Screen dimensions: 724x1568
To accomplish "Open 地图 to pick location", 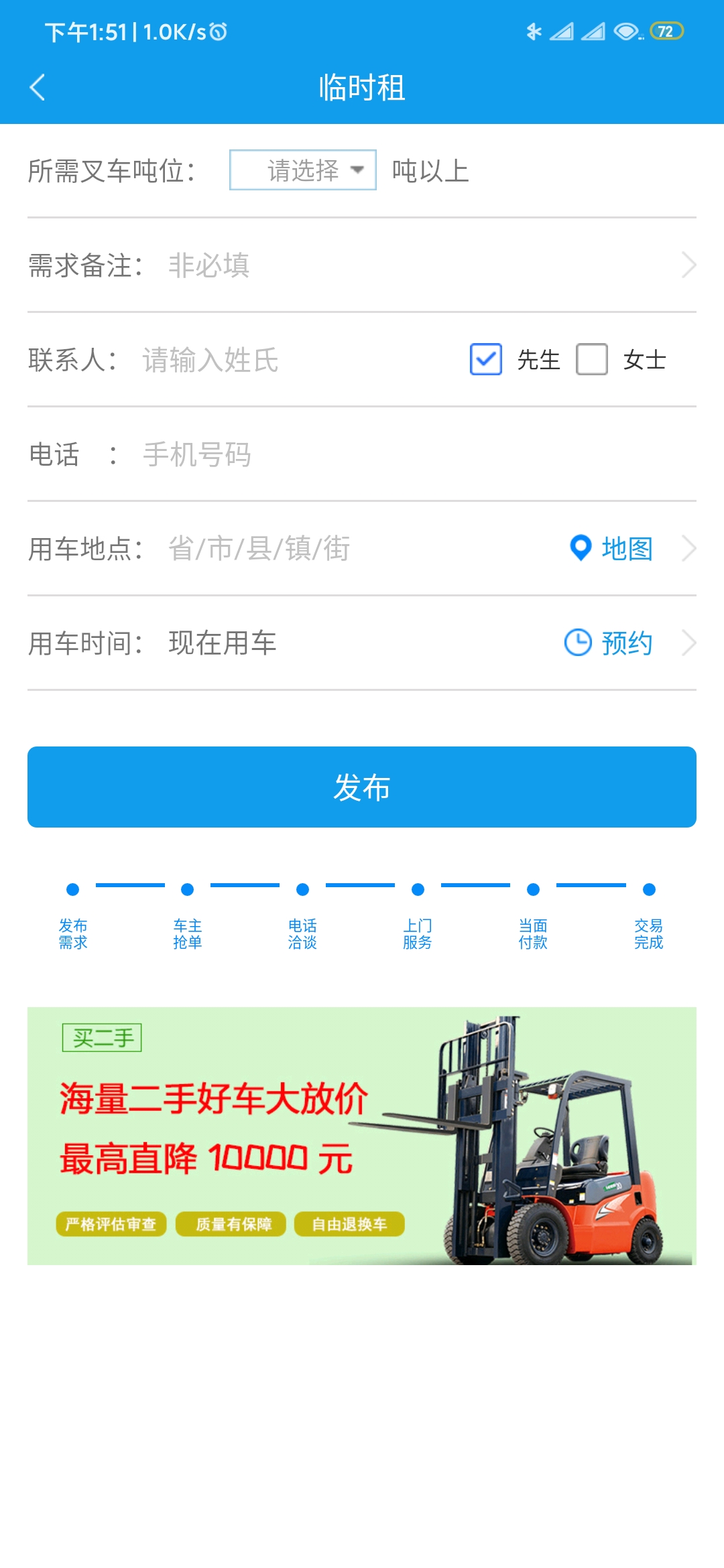I will (611, 548).
